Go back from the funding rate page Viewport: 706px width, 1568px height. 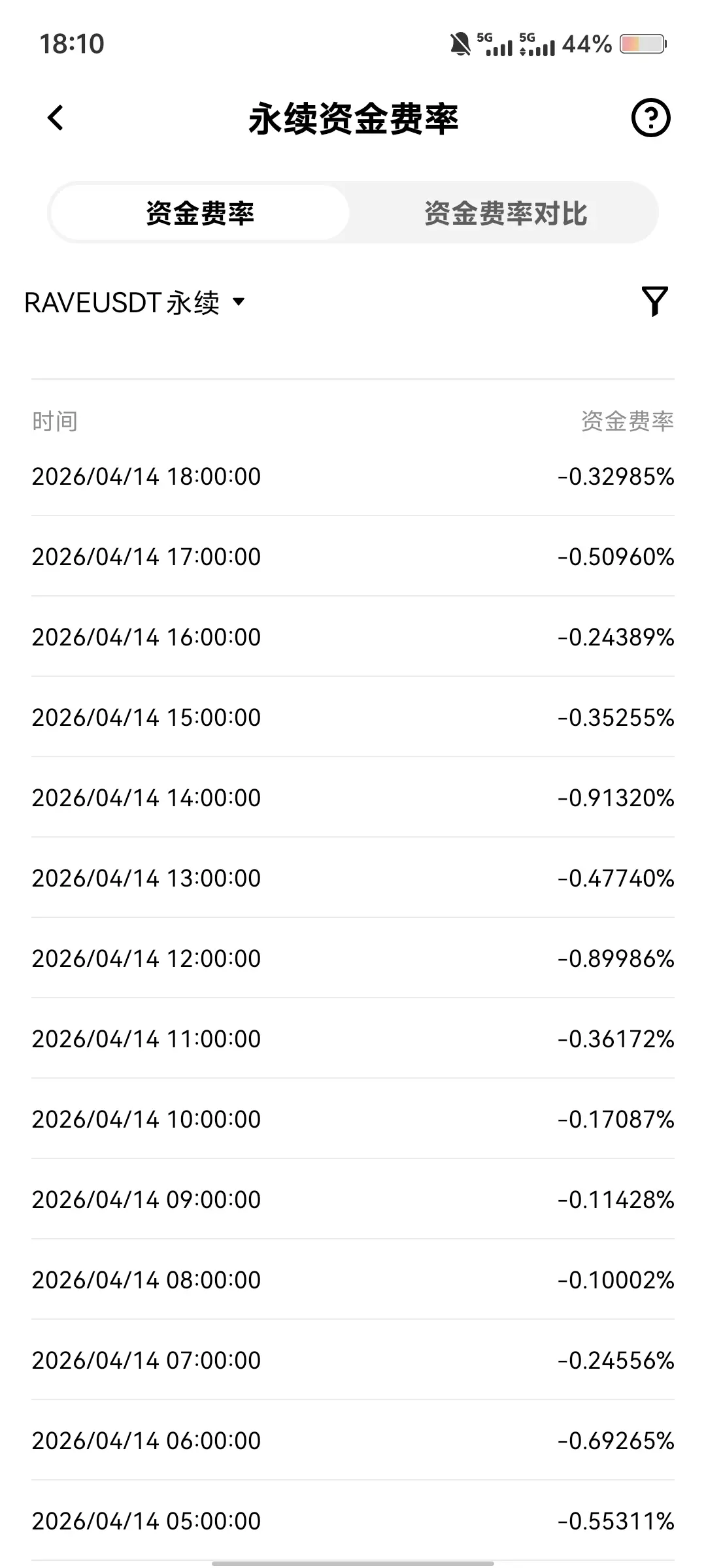pyautogui.click(x=56, y=118)
